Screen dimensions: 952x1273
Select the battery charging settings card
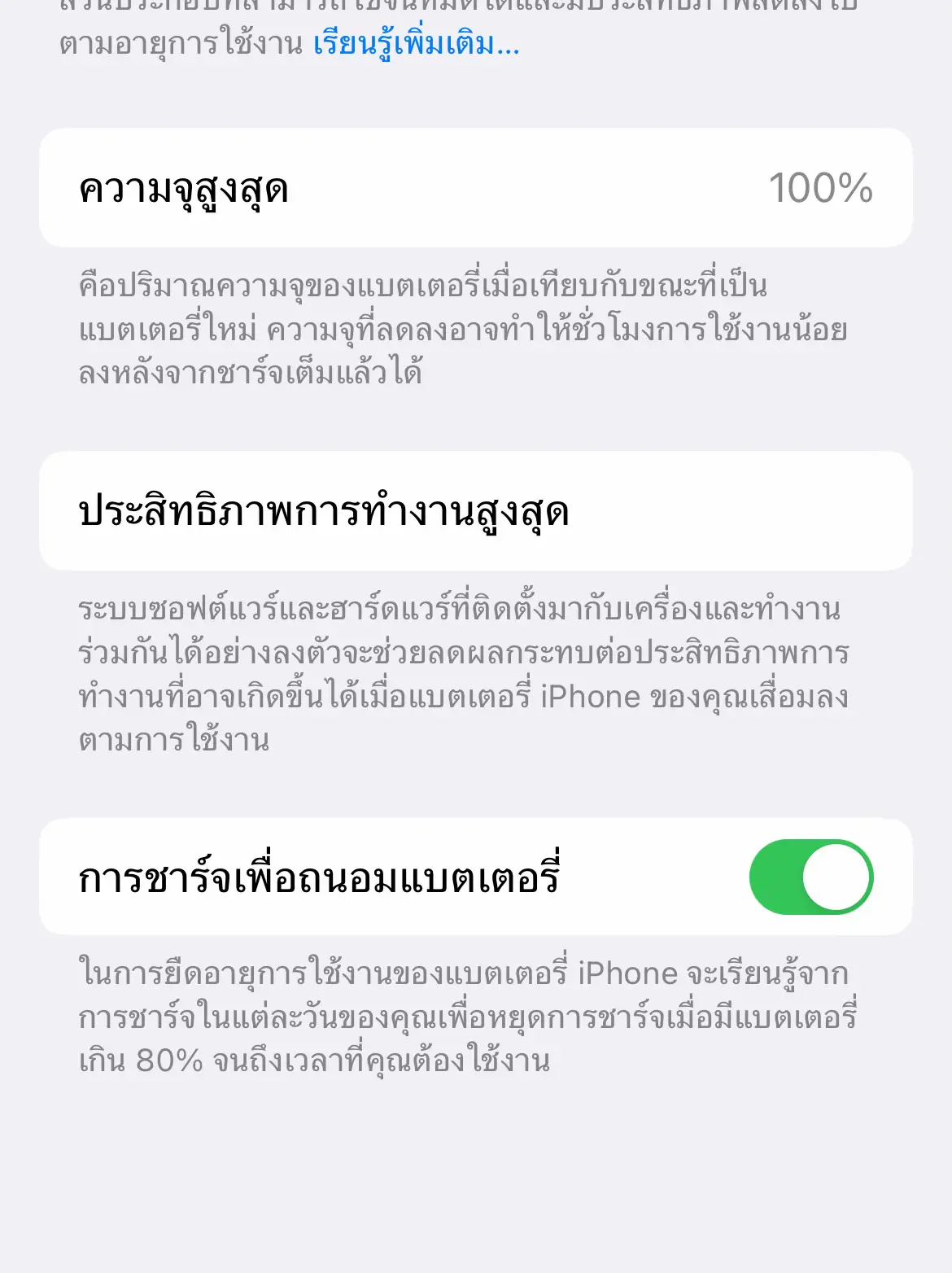tap(476, 877)
